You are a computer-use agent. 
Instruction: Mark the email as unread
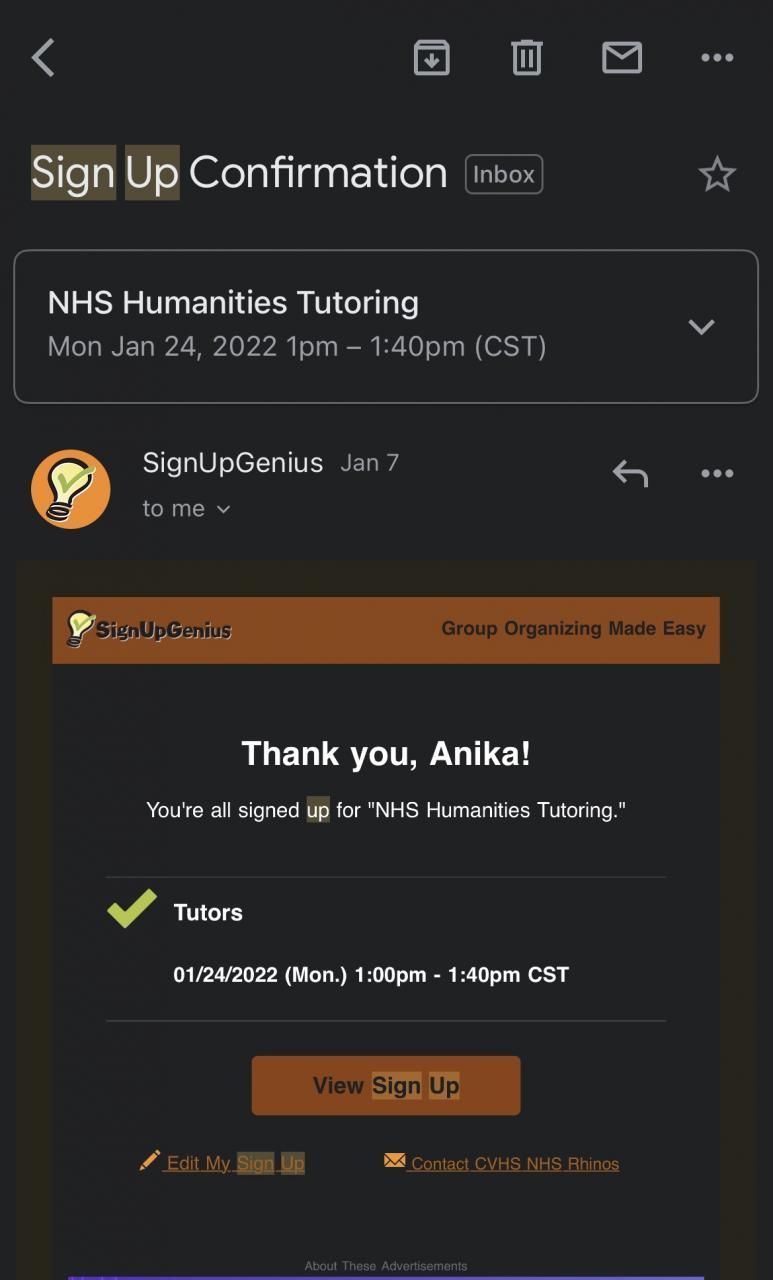pos(621,58)
